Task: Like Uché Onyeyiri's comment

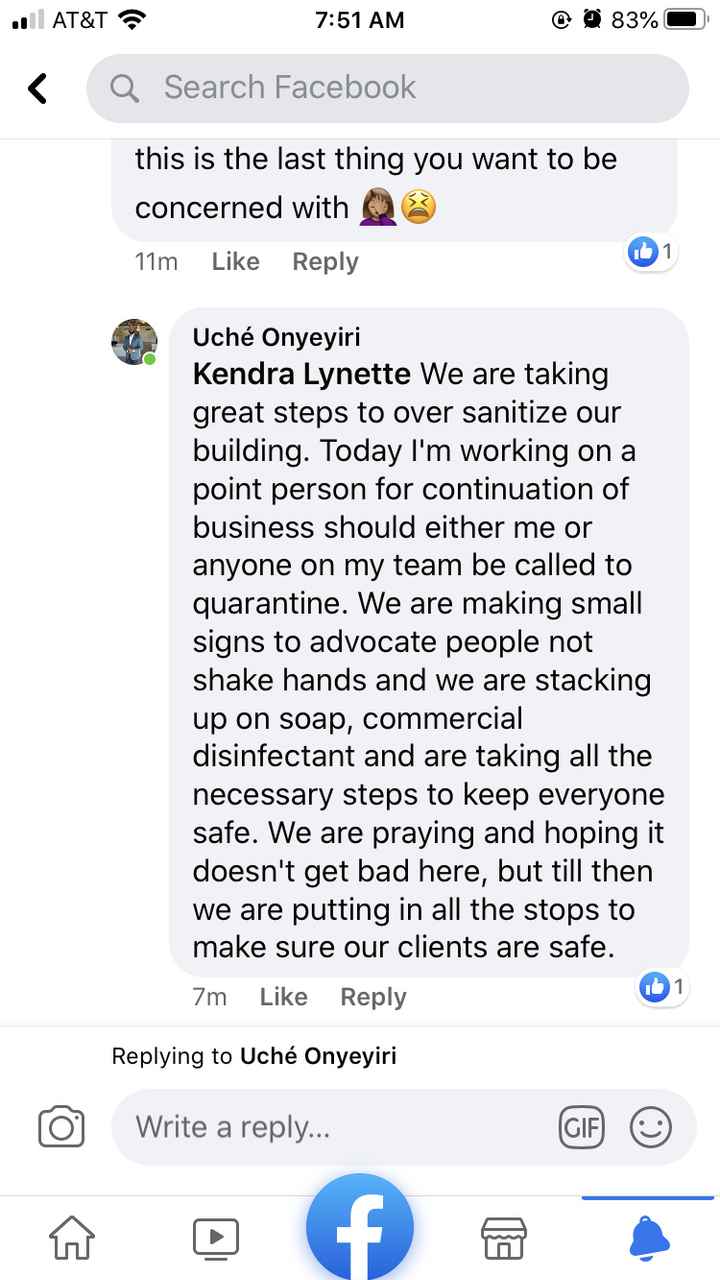Action: point(283,997)
